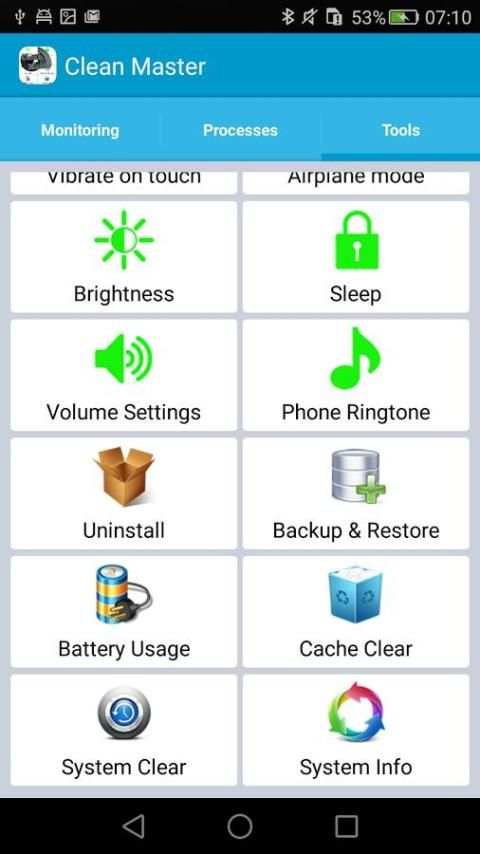Start System Clear
Viewport: 480px width, 854px height.
coord(124,730)
